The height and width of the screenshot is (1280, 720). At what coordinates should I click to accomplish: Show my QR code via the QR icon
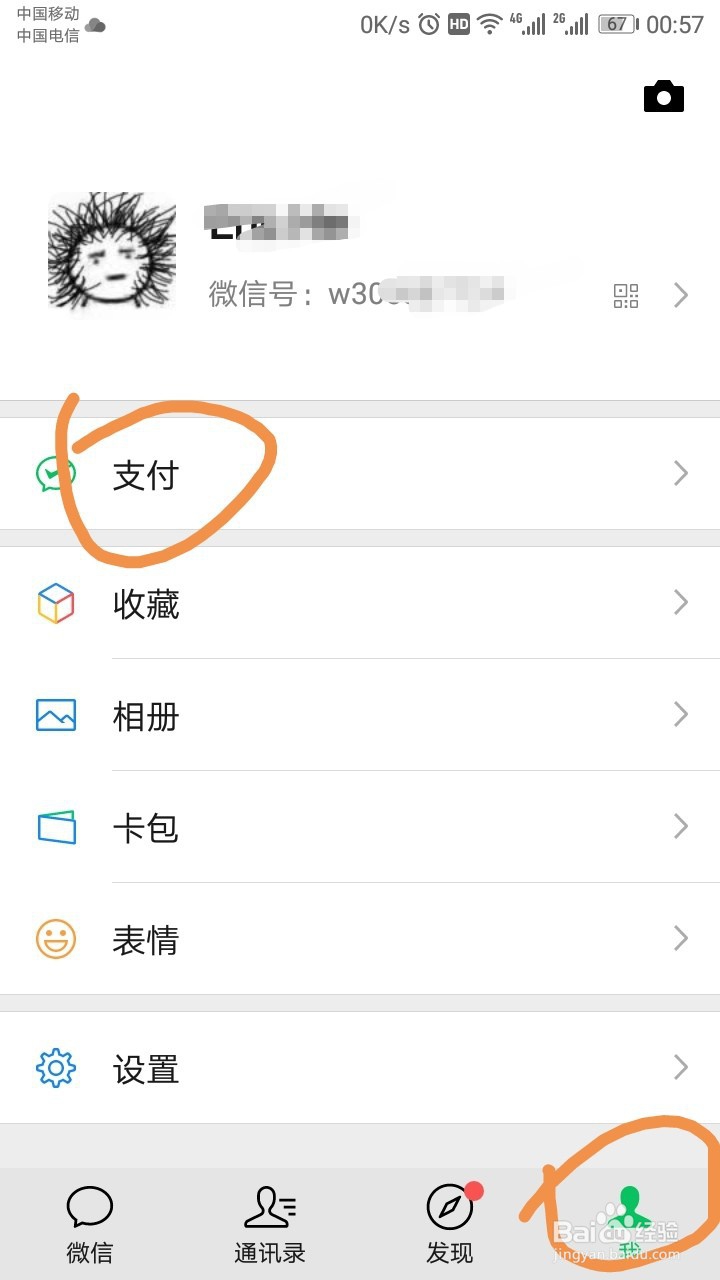625,296
